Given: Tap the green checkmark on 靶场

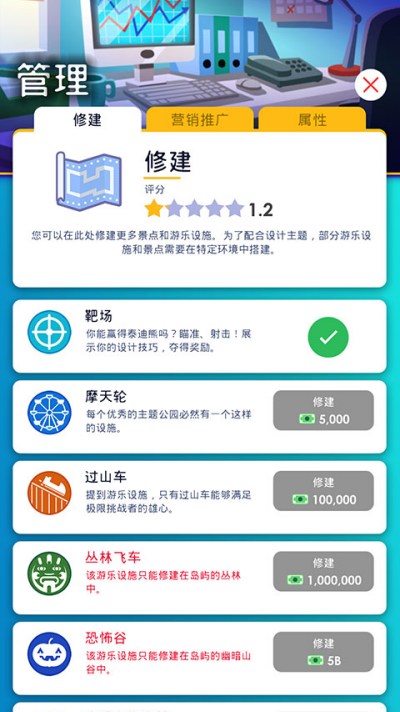Looking at the screenshot, I should coord(328,337).
